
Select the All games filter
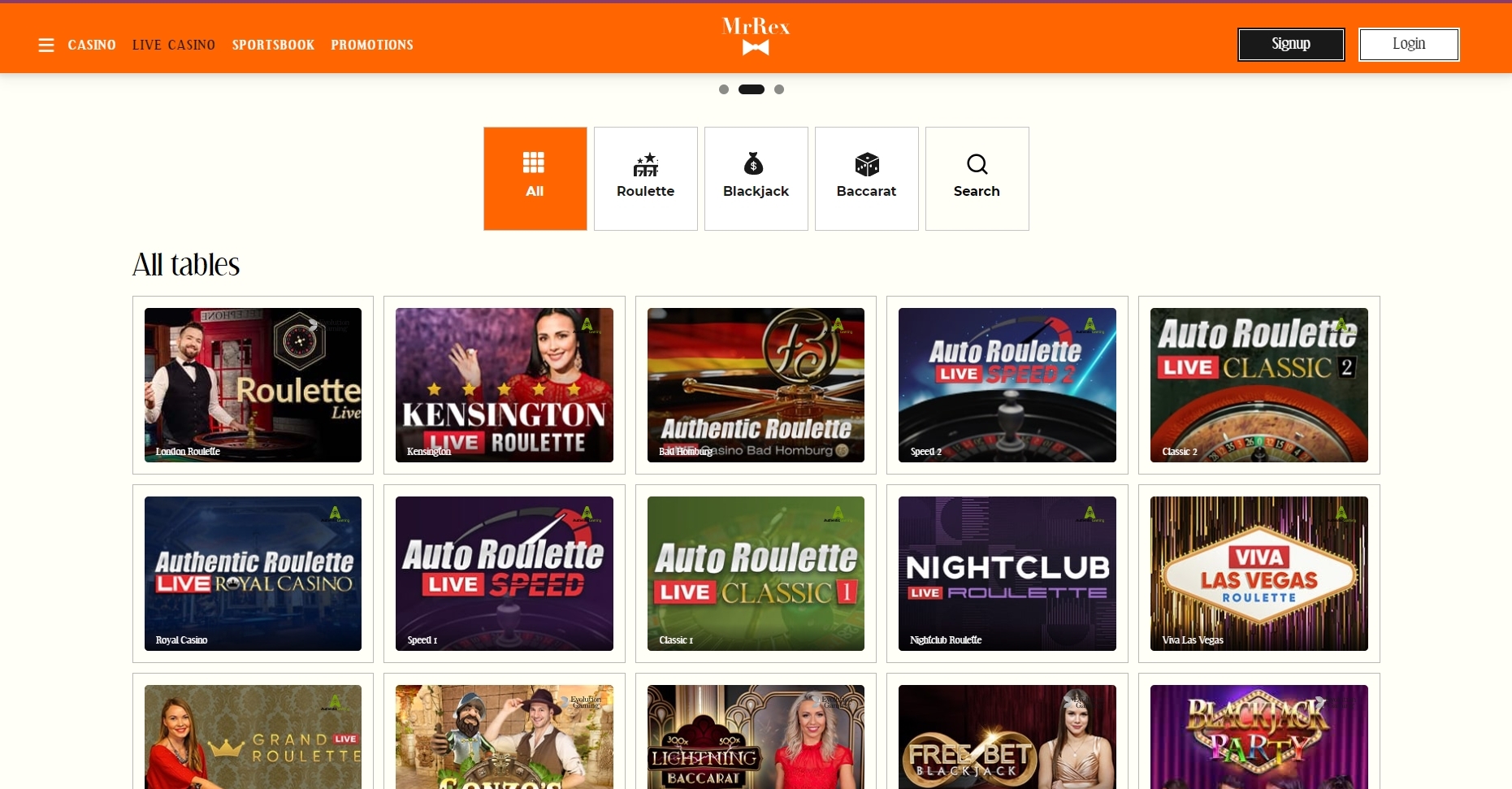coord(535,179)
